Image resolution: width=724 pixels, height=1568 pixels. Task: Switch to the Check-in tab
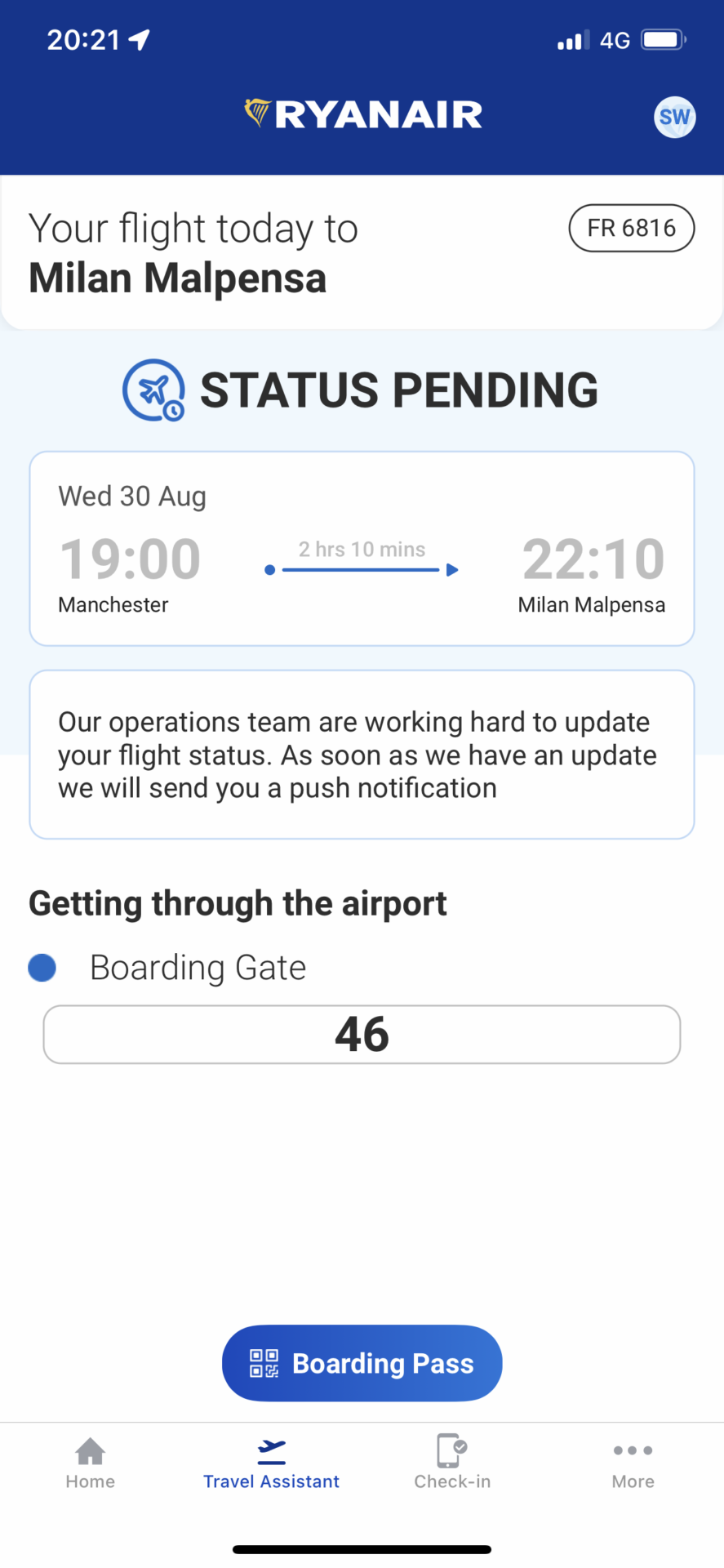pos(452,1463)
